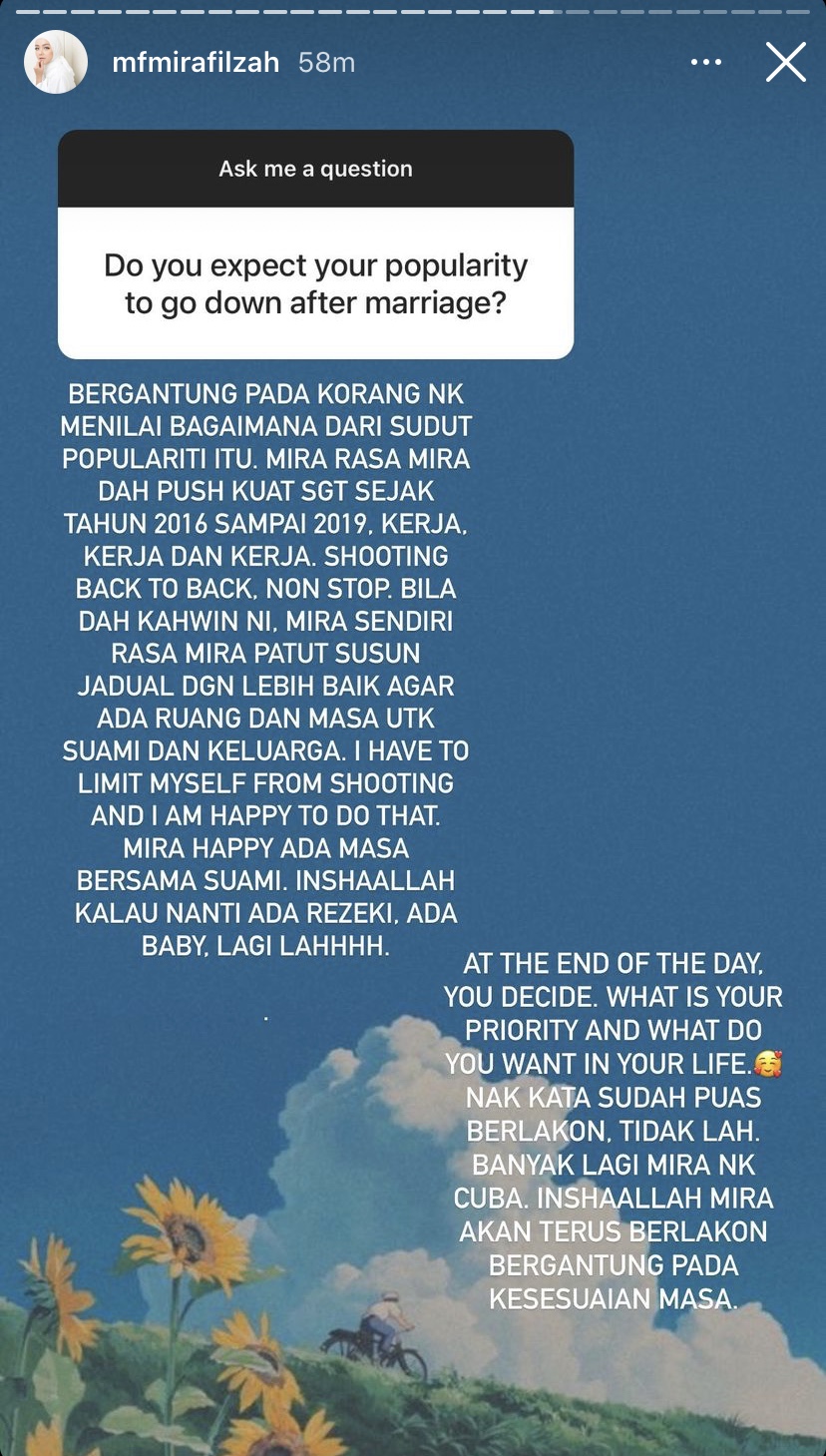Viewport: 826px width, 1456px height.
Task: Open mfmirafilzah's profile picture
Action: pyautogui.click(x=56, y=63)
